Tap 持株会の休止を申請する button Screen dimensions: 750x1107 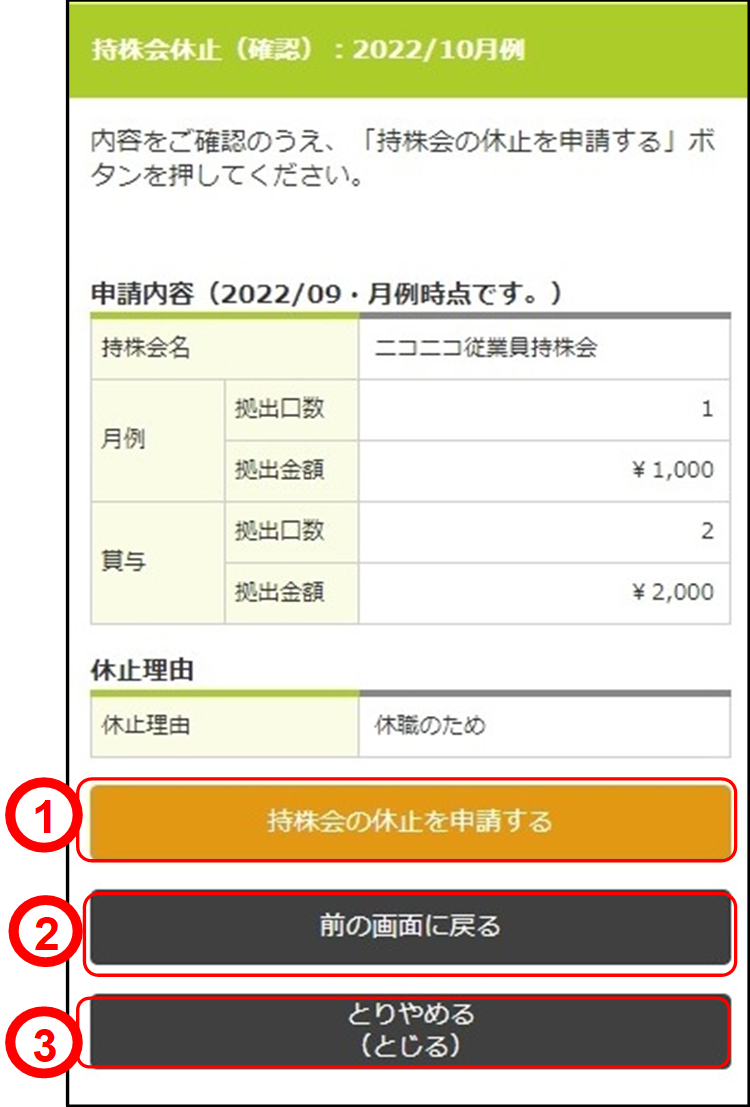[x=410, y=822]
